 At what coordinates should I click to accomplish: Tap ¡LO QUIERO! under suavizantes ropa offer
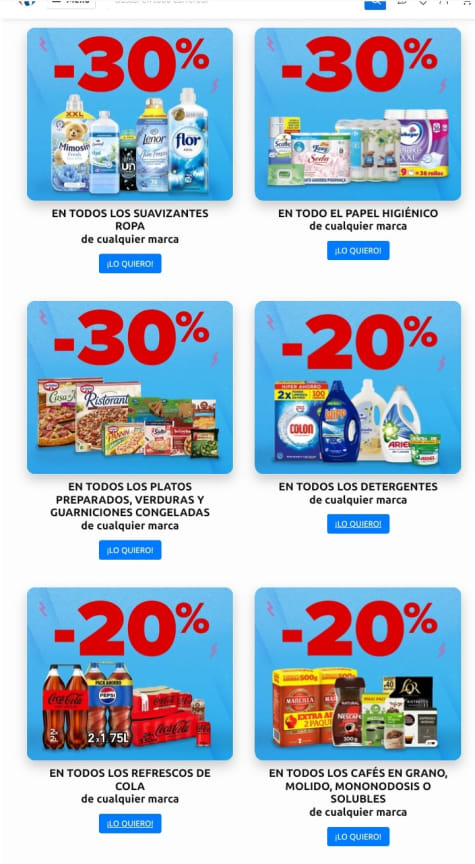click(x=130, y=263)
